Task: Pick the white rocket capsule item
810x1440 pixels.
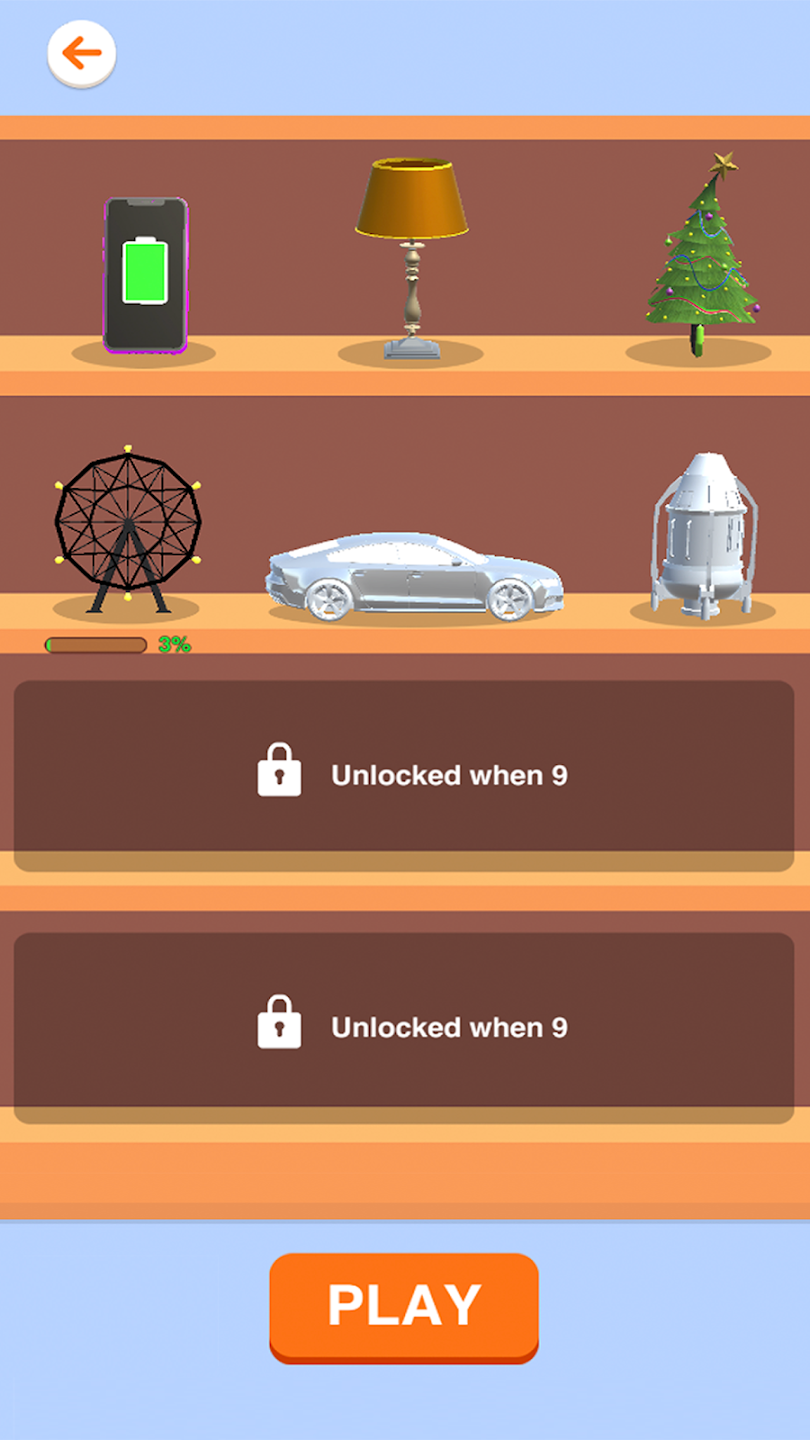Action: pos(705,533)
